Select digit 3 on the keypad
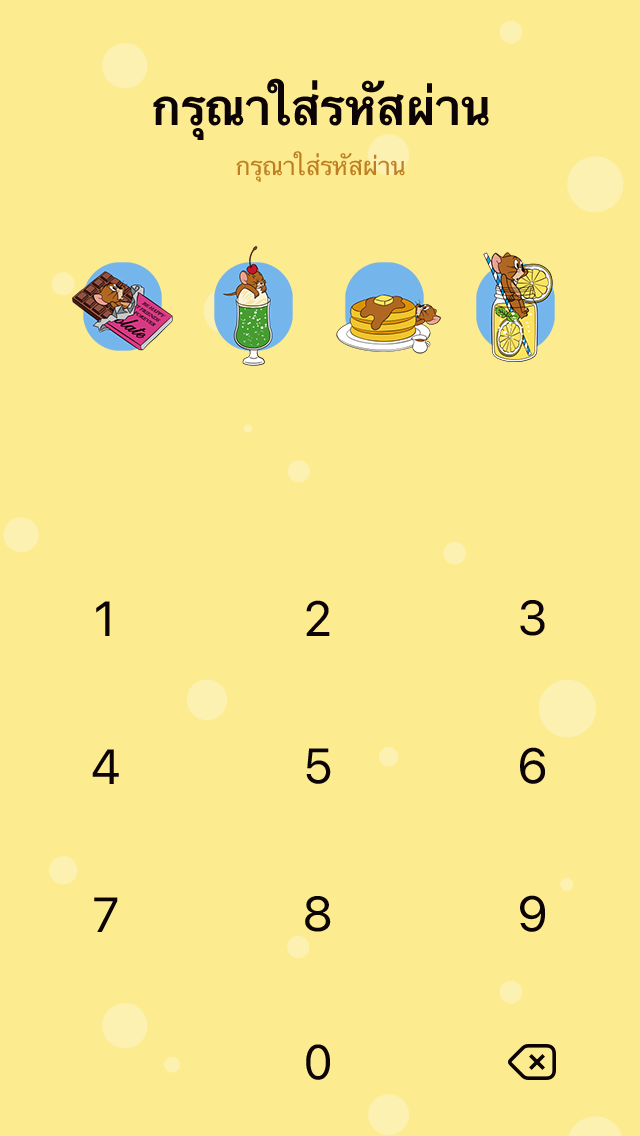640x1136 pixels. pyautogui.click(x=532, y=619)
